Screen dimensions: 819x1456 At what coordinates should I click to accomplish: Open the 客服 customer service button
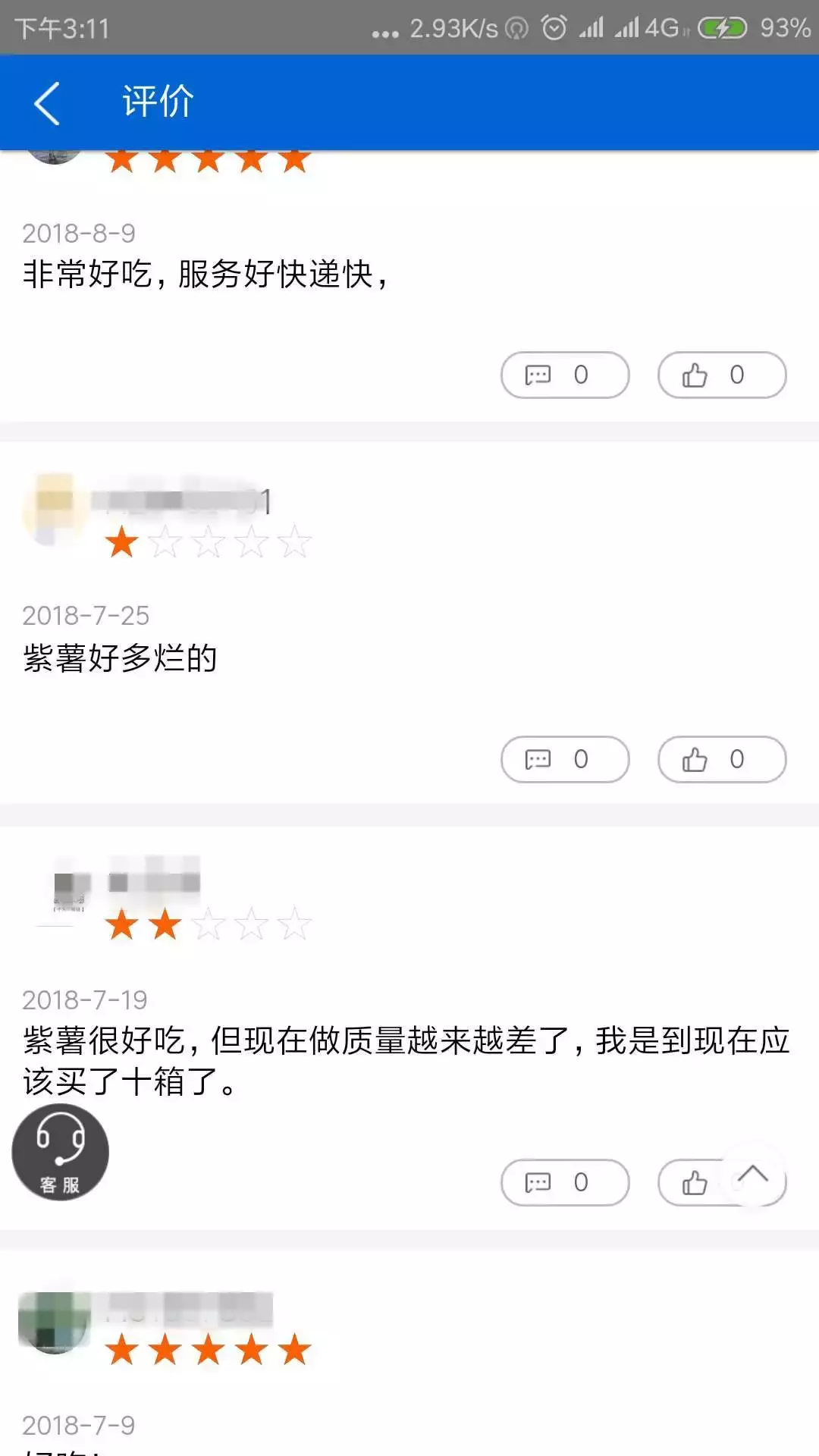click(x=60, y=1152)
